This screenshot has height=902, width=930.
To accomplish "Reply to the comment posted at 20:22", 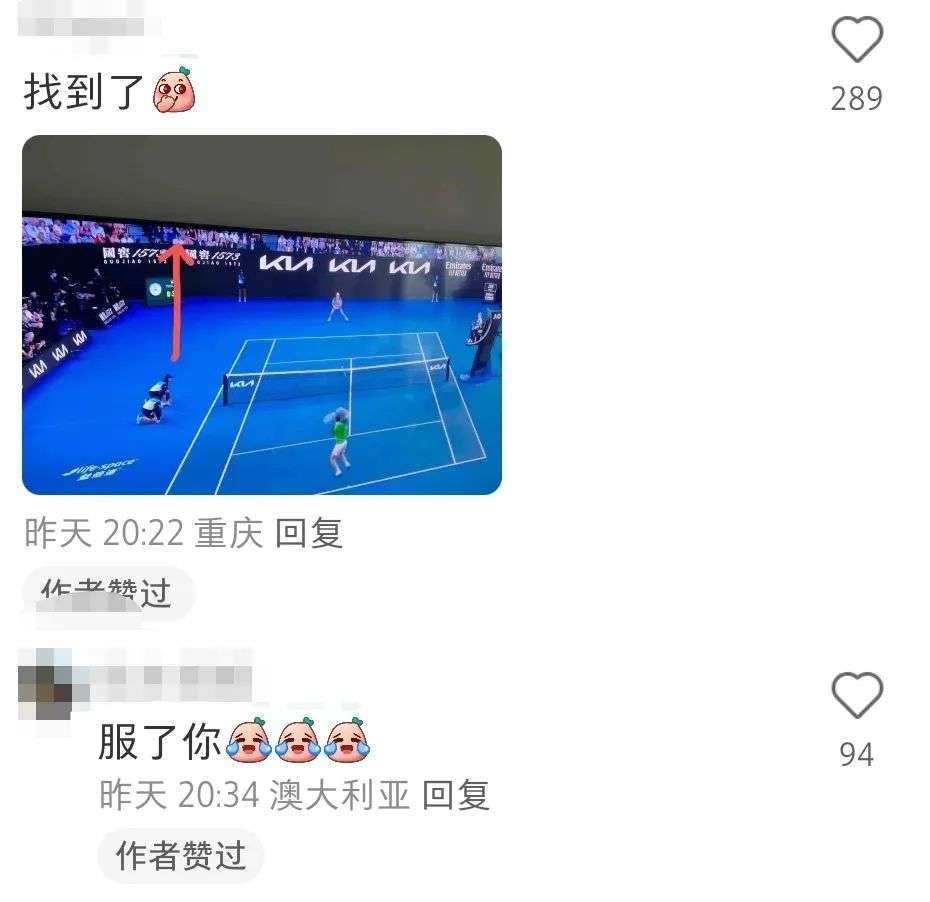I will 309,533.
